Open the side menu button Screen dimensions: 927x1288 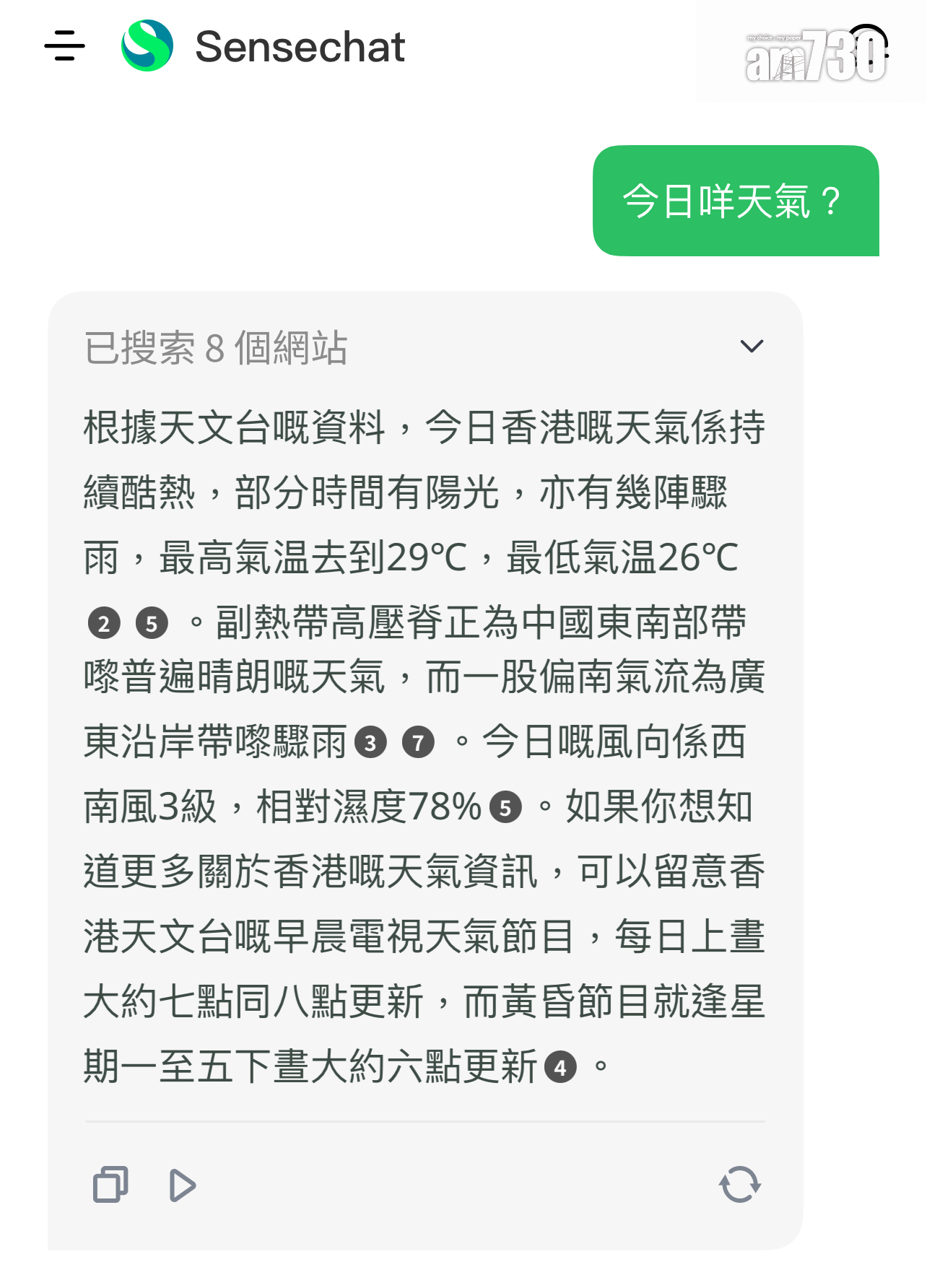64,46
